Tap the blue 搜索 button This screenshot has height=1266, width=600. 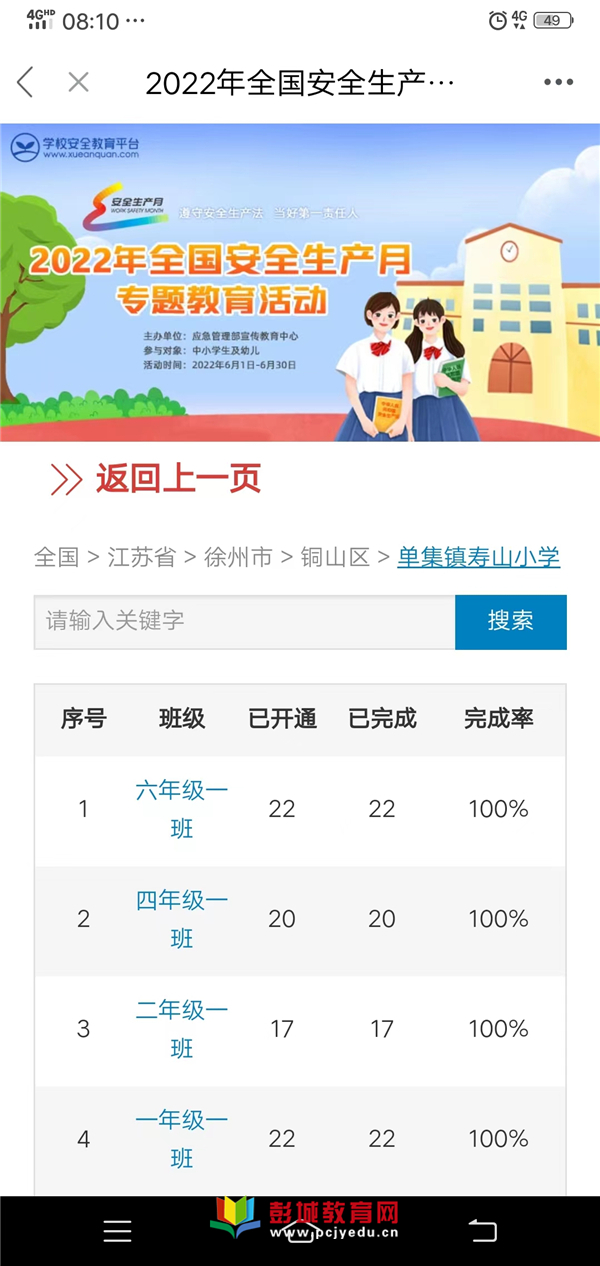point(510,621)
